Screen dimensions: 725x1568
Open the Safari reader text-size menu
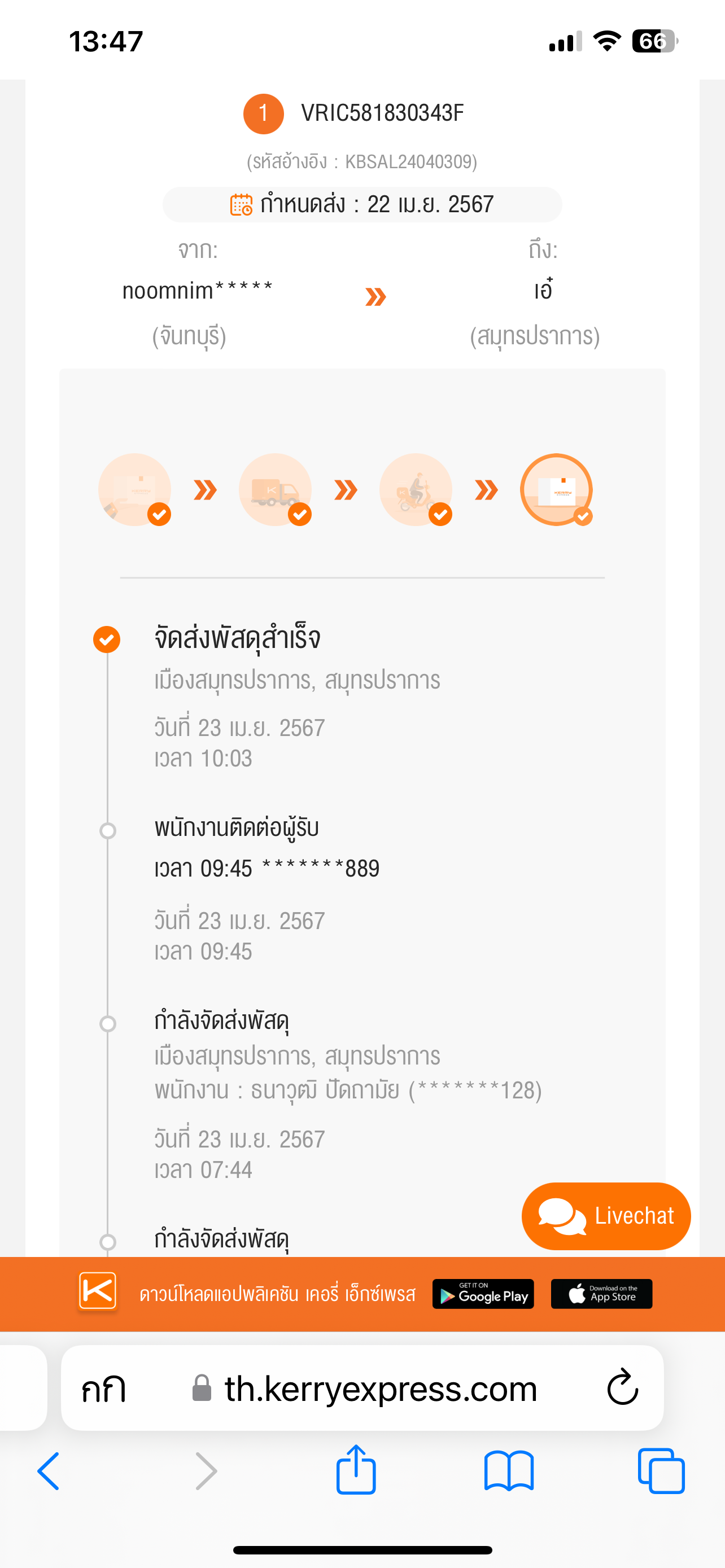[103, 1389]
